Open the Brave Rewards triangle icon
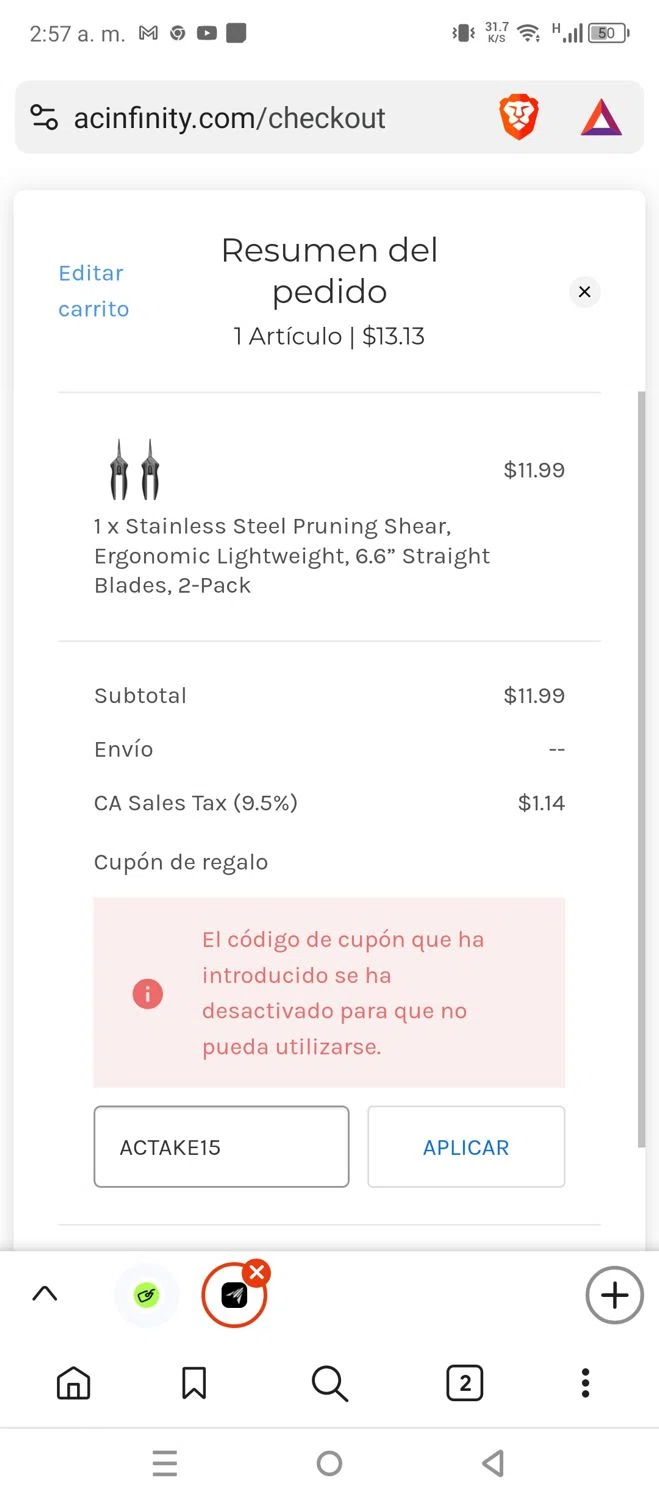The width and height of the screenshot is (659, 1500). pos(601,118)
